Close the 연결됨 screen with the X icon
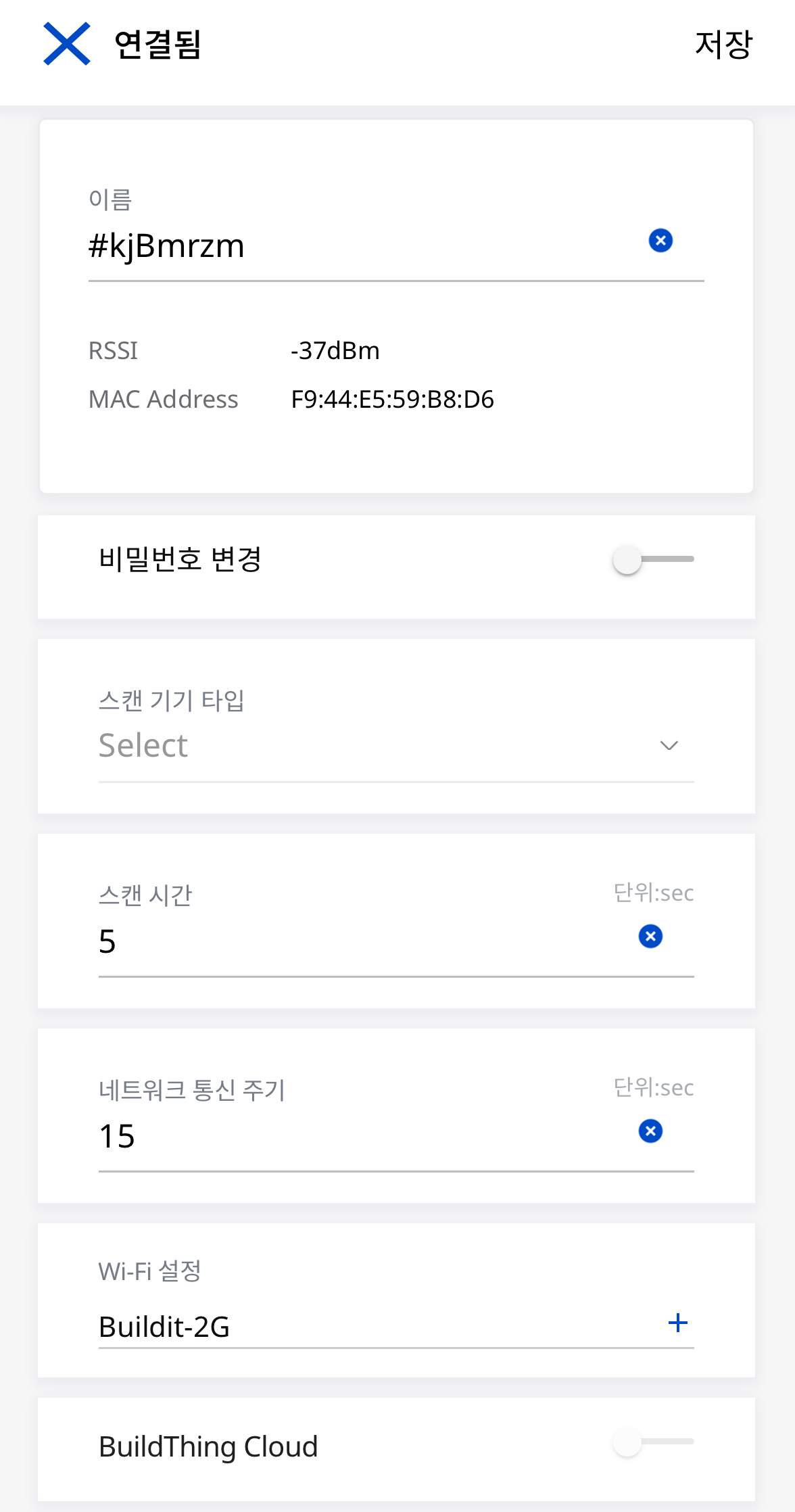 pyautogui.click(x=66, y=44)
